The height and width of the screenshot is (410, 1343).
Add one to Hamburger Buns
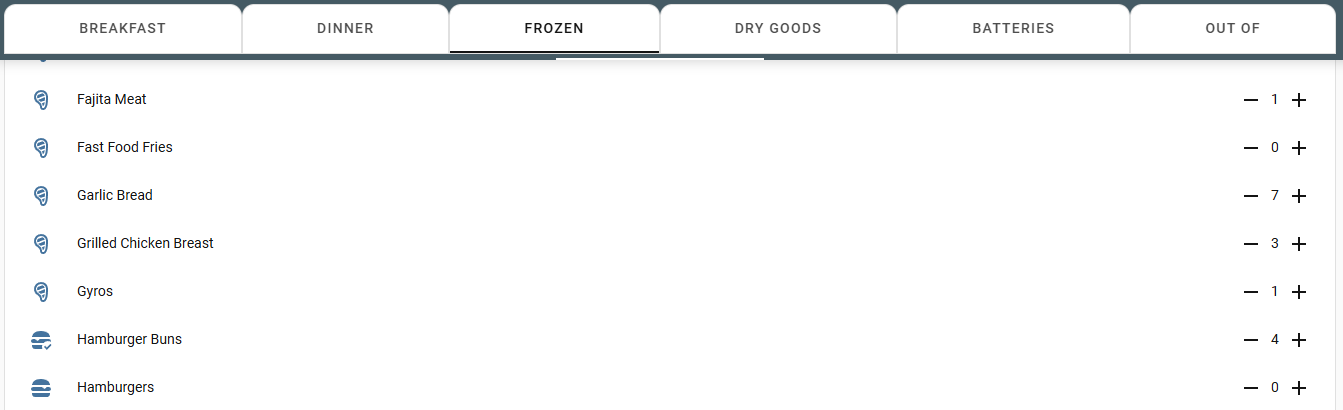(1299, 340)
